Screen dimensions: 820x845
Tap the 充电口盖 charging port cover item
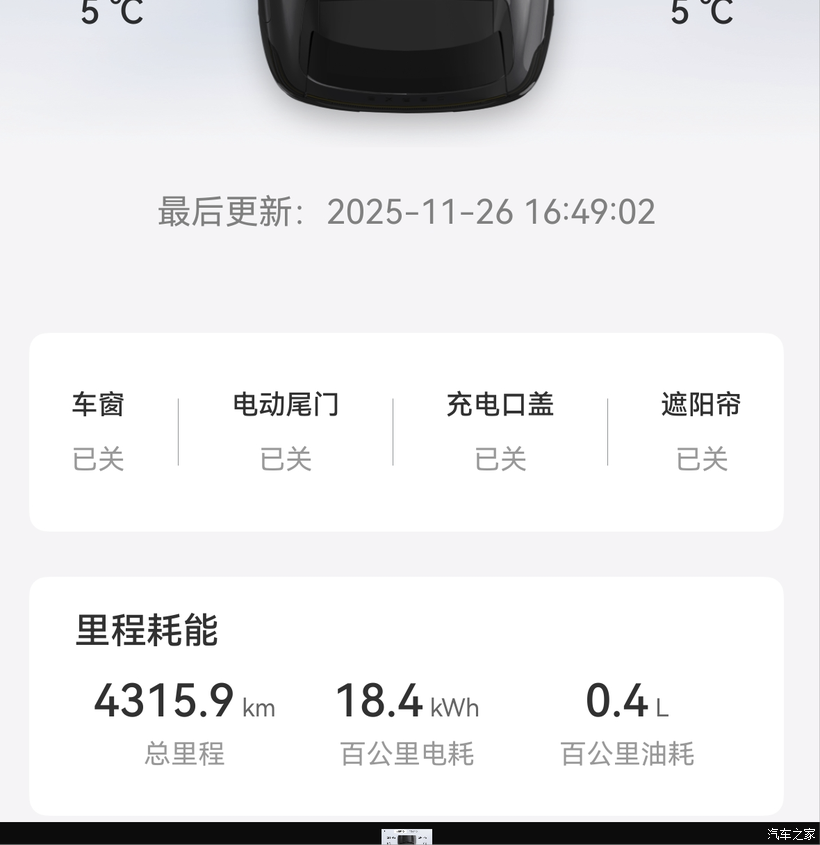coord(500,431)
